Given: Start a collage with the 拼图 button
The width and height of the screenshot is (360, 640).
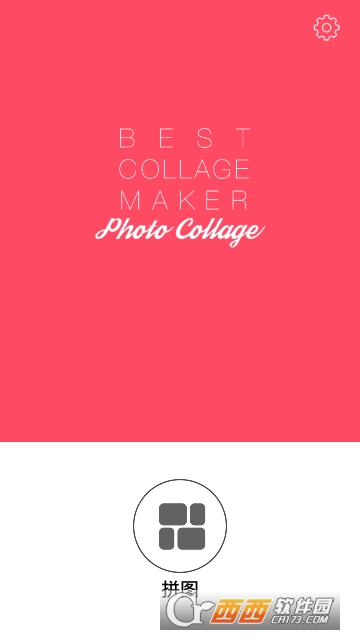Looking at the screenshot, I should tap(180, 526).
